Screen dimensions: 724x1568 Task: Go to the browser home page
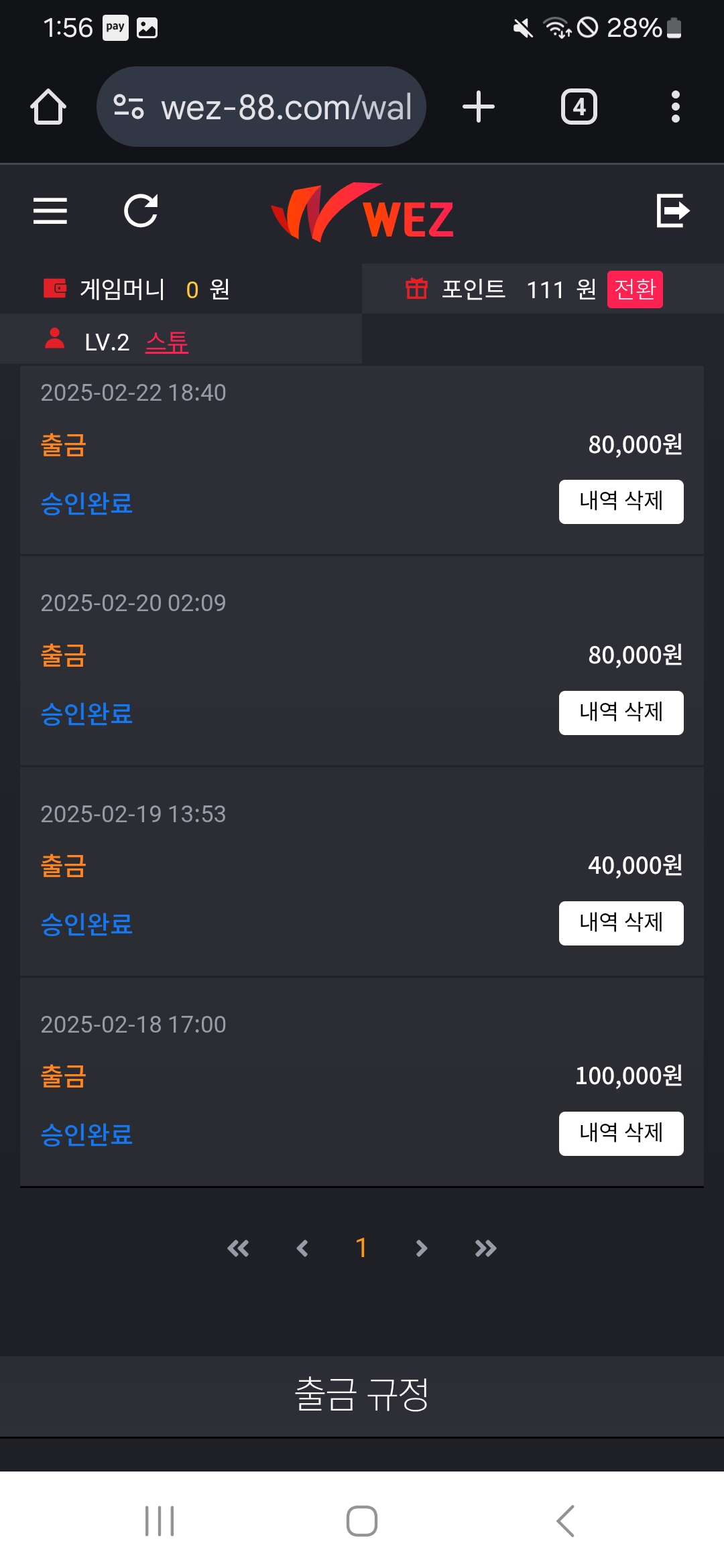pos(48,107)
